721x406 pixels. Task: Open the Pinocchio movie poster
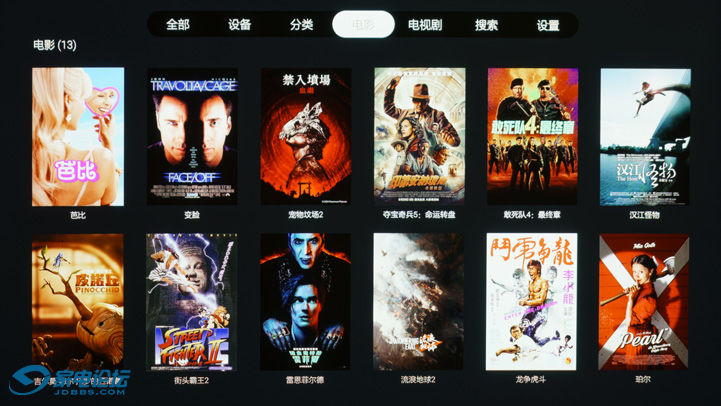(78, 302)
